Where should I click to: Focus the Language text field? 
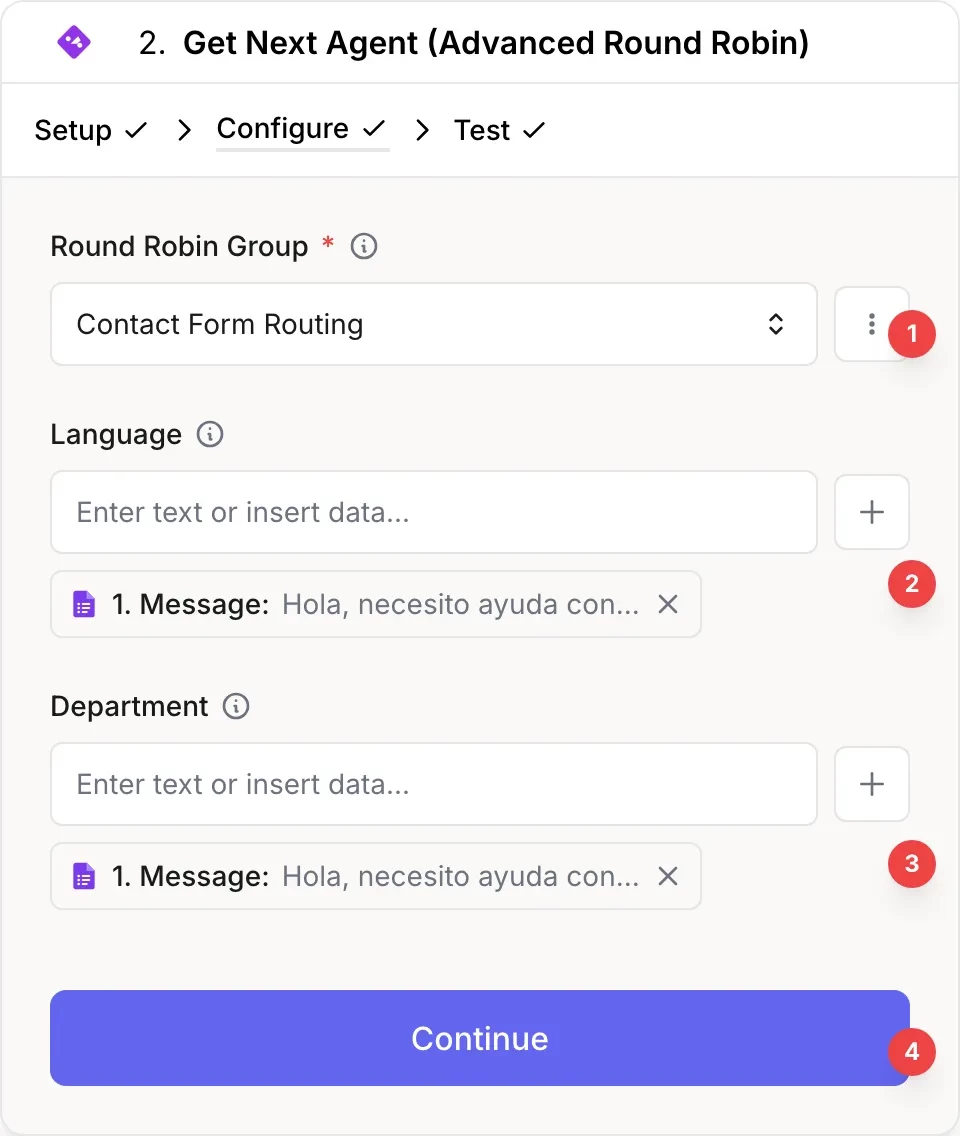click(433, 512)
